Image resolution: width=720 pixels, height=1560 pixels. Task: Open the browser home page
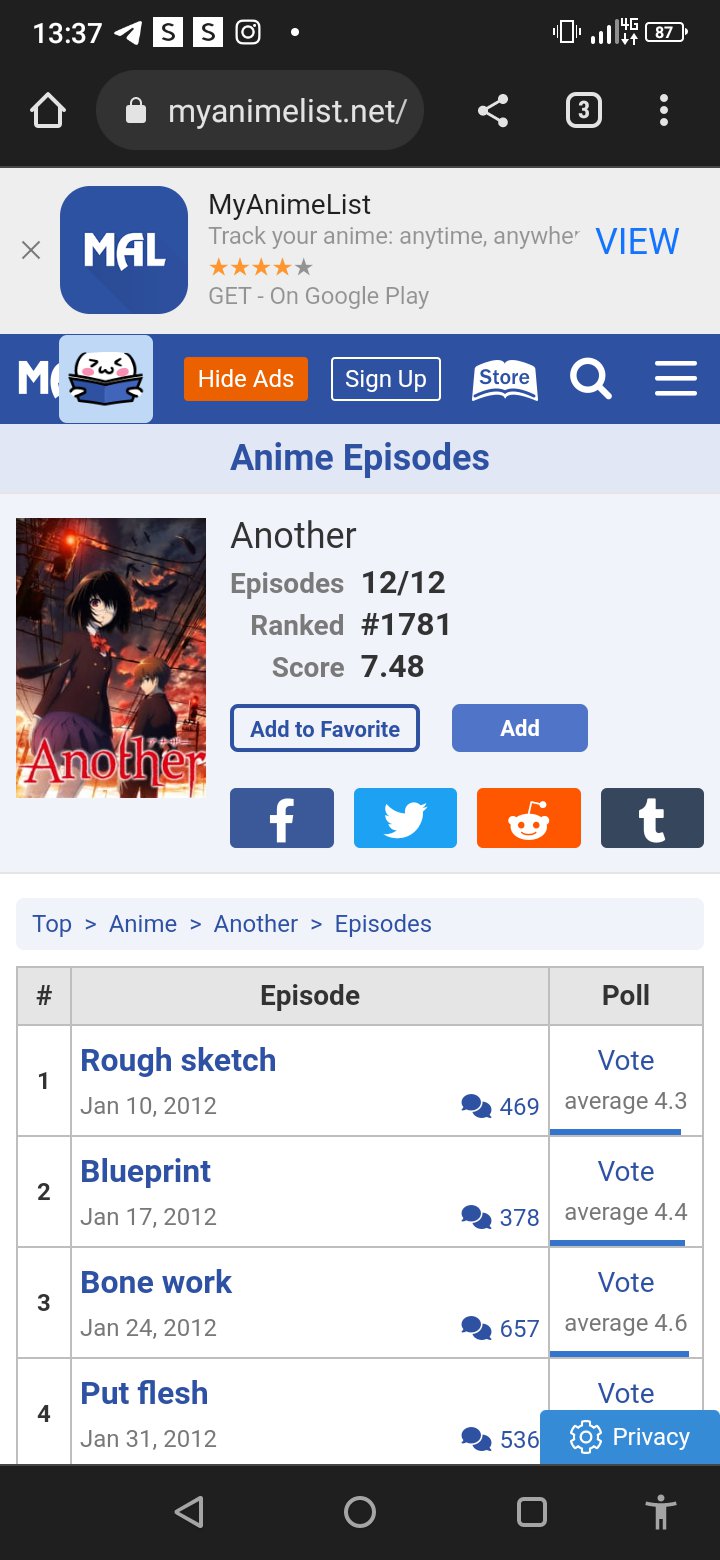point(48,111)
